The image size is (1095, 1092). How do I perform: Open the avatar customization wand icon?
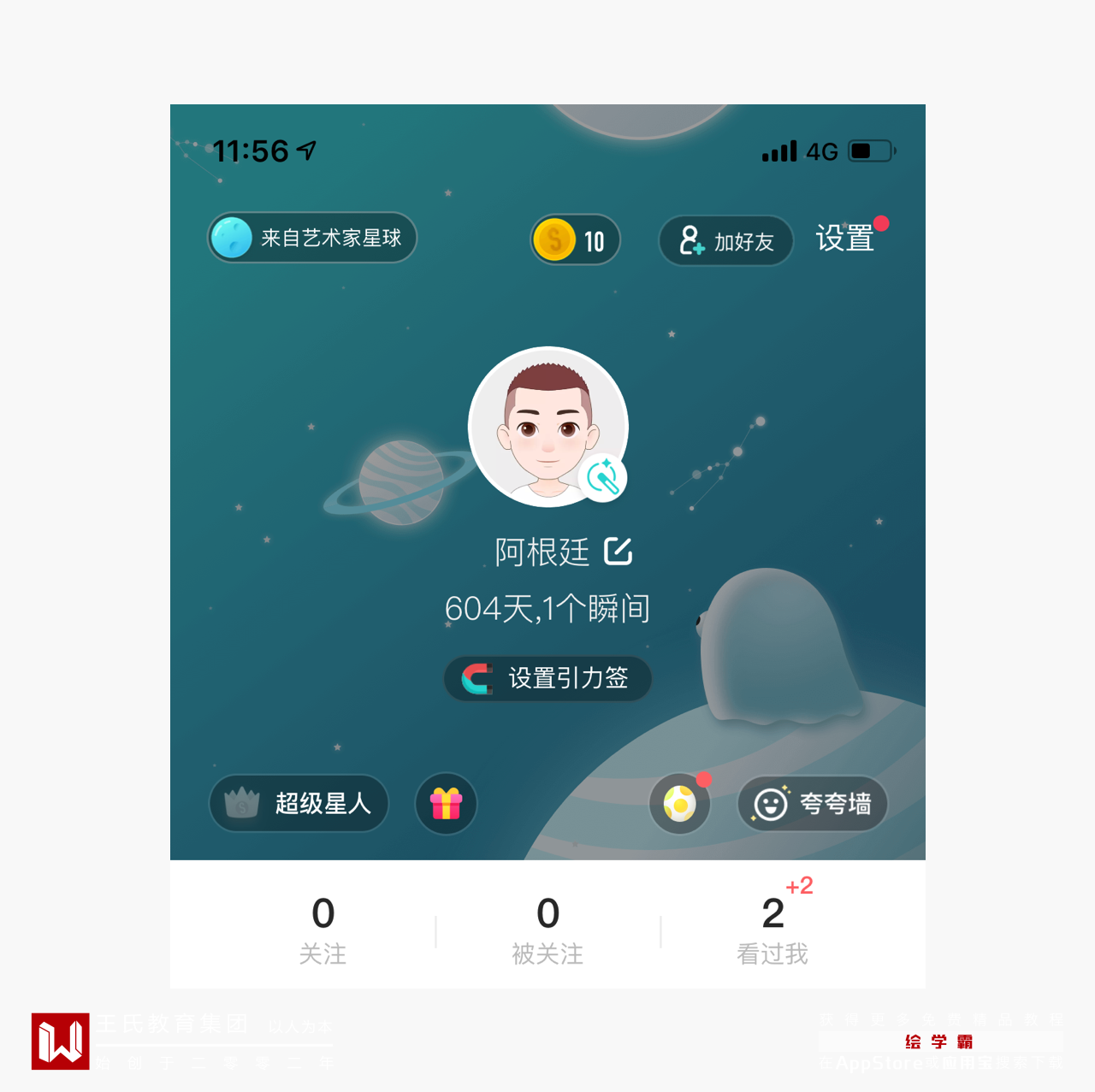click(x=603, y=477)
